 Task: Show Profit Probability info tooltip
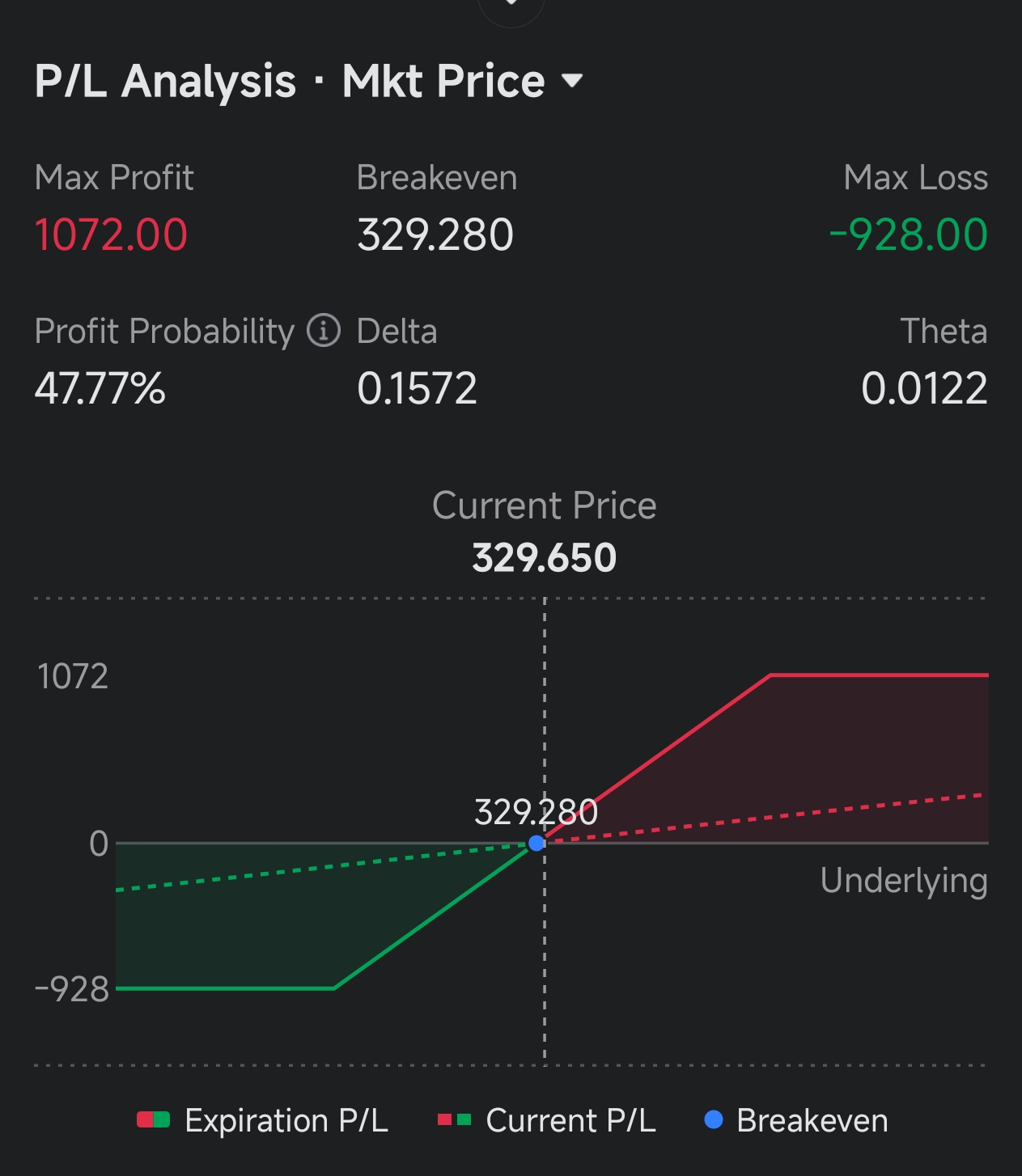click(x=324, y=331)
